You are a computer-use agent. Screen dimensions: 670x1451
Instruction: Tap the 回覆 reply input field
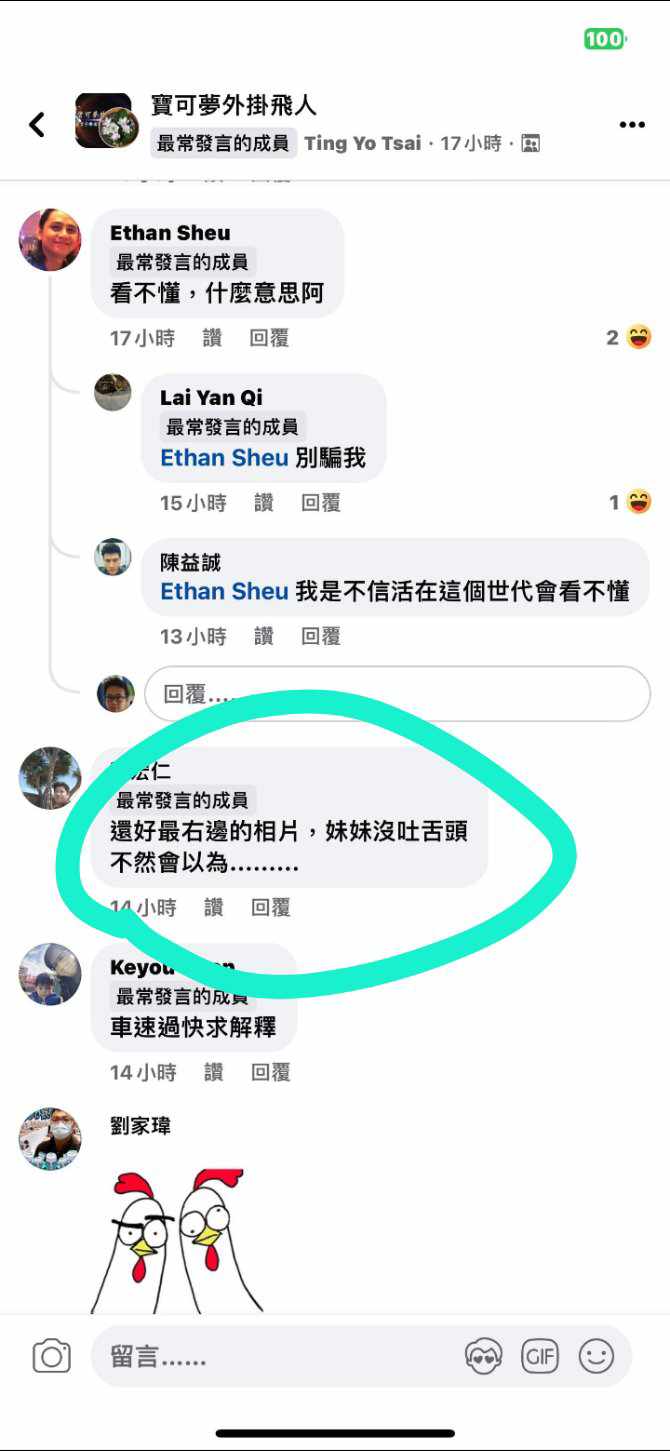click(397, 693)
